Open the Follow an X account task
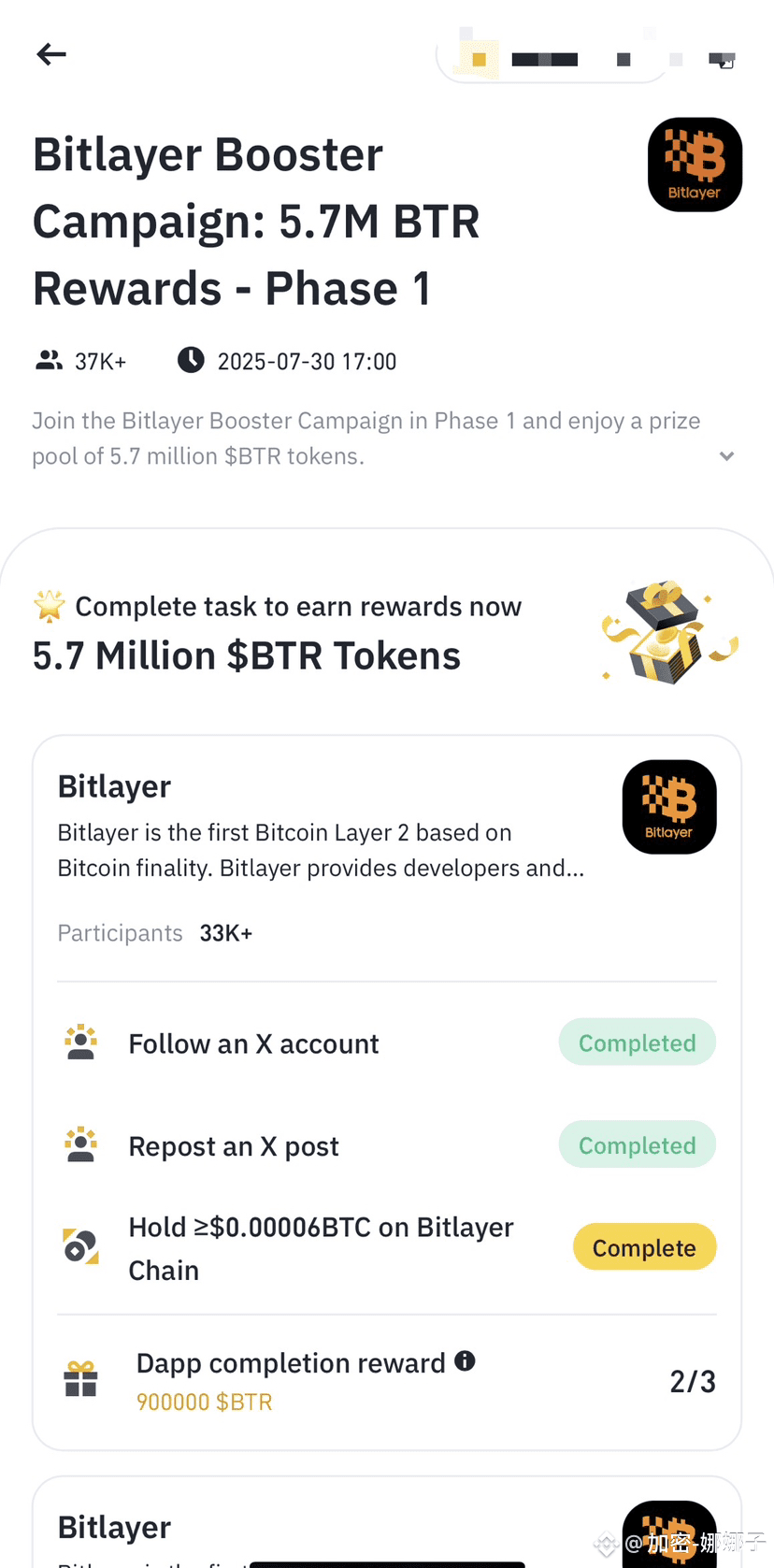This screenshot has width=774, height=1568. pyautogui.click(x=387, y=1043)
